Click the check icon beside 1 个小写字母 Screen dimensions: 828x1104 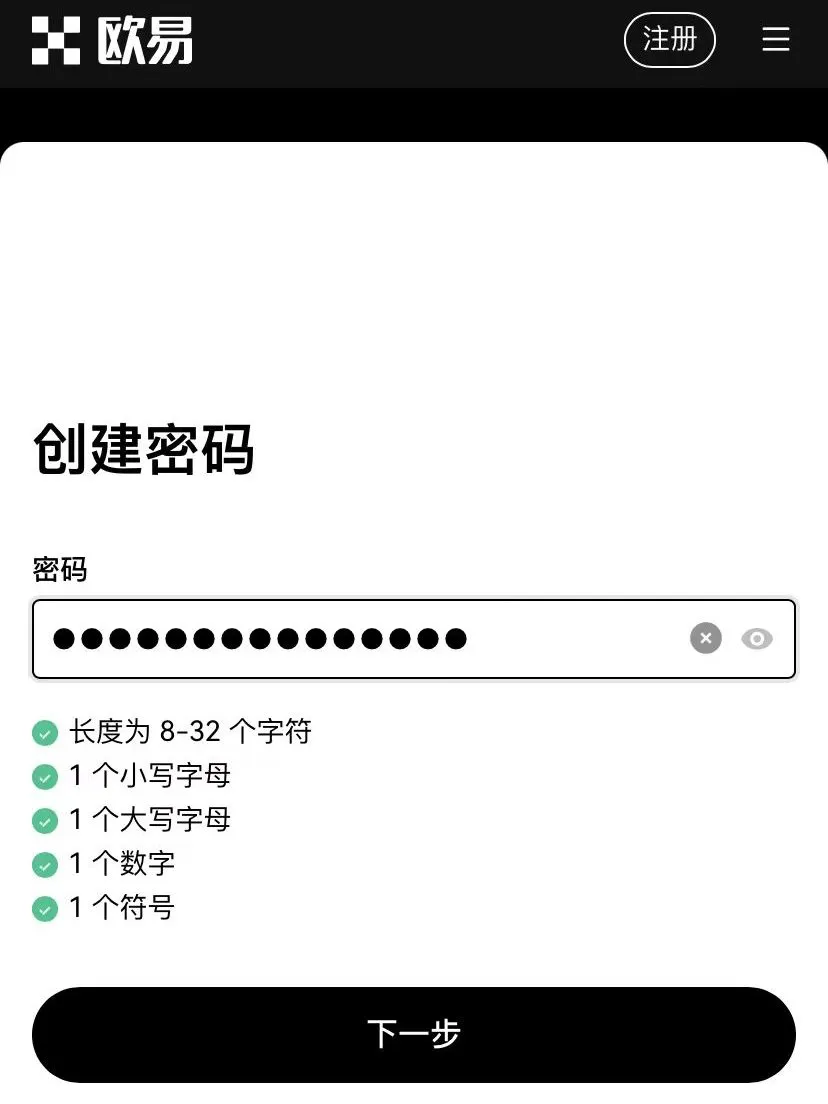(x=44, y=777)
